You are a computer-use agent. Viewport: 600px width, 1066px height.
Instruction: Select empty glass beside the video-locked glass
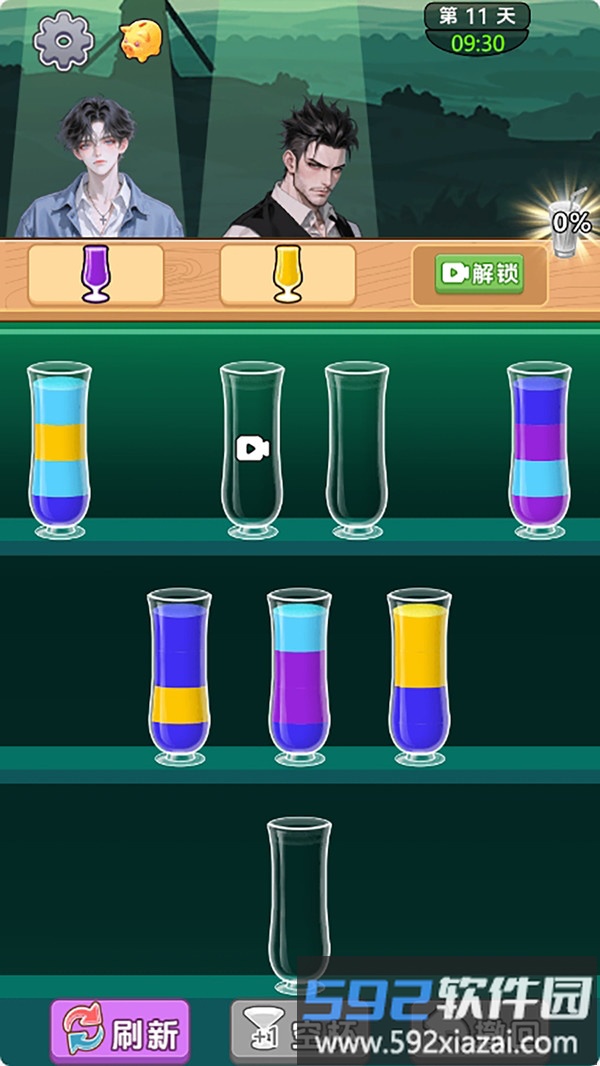(356, 449)
